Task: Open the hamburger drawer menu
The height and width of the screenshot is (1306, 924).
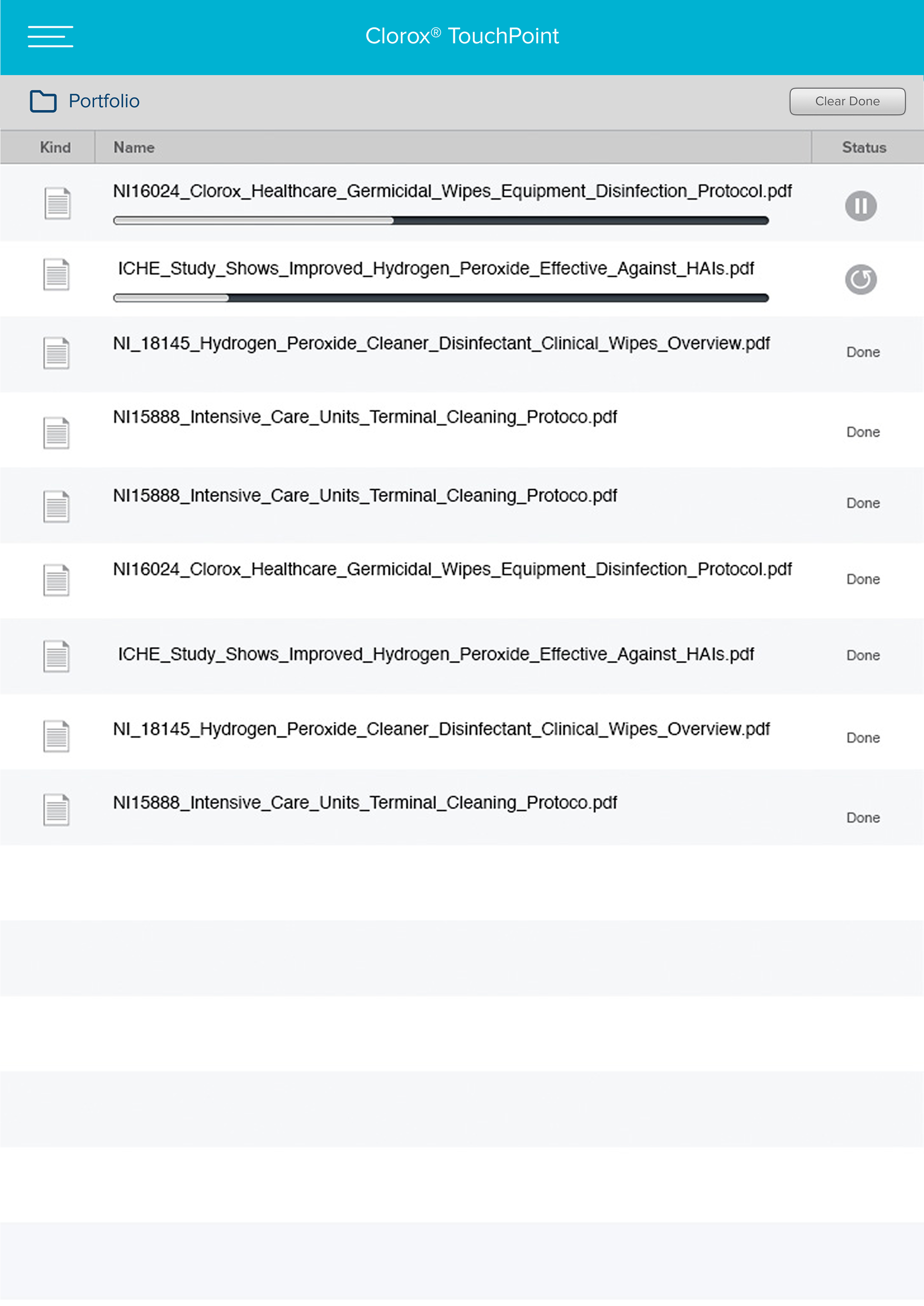Action: (x=50, y=36)
